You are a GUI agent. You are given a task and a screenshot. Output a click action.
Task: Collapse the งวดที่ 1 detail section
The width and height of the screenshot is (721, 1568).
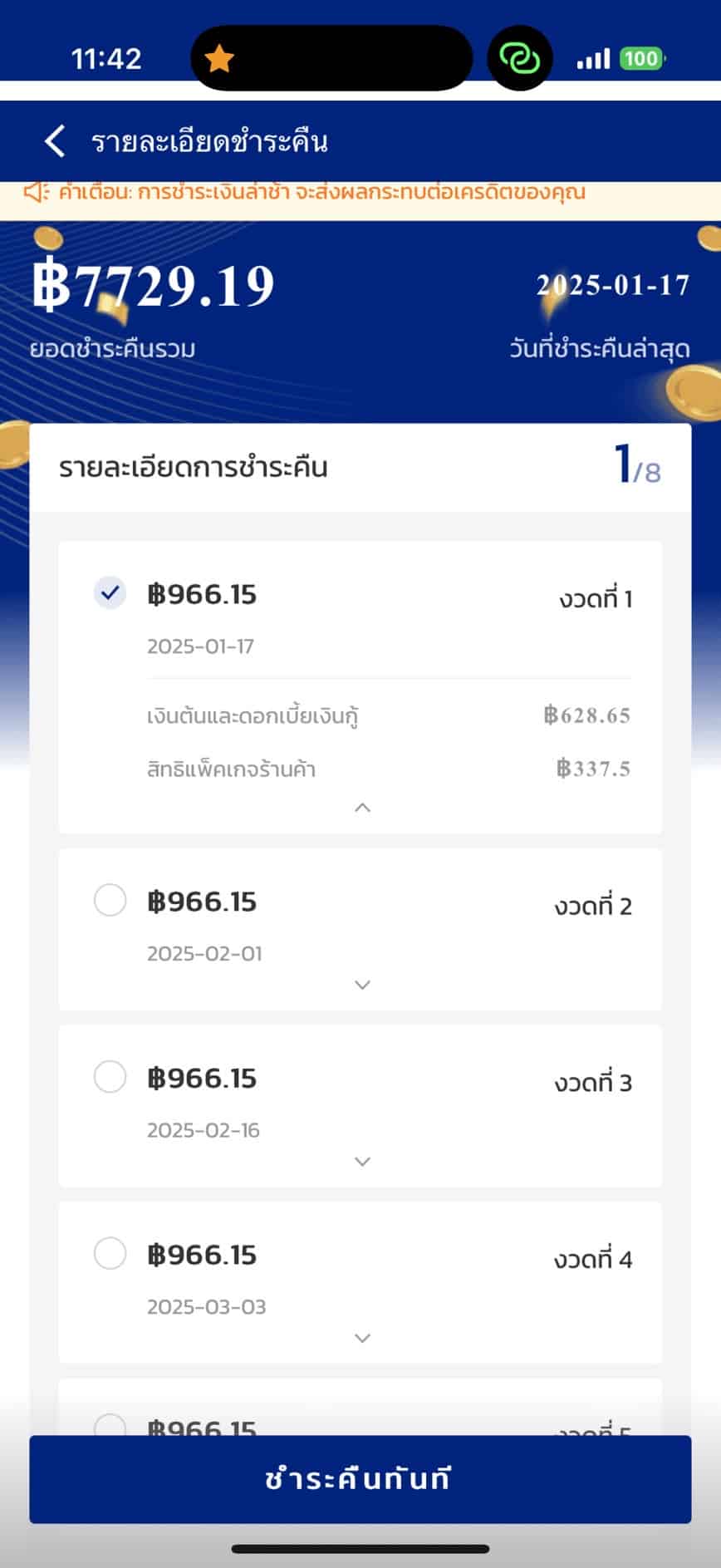click(361, 805)
